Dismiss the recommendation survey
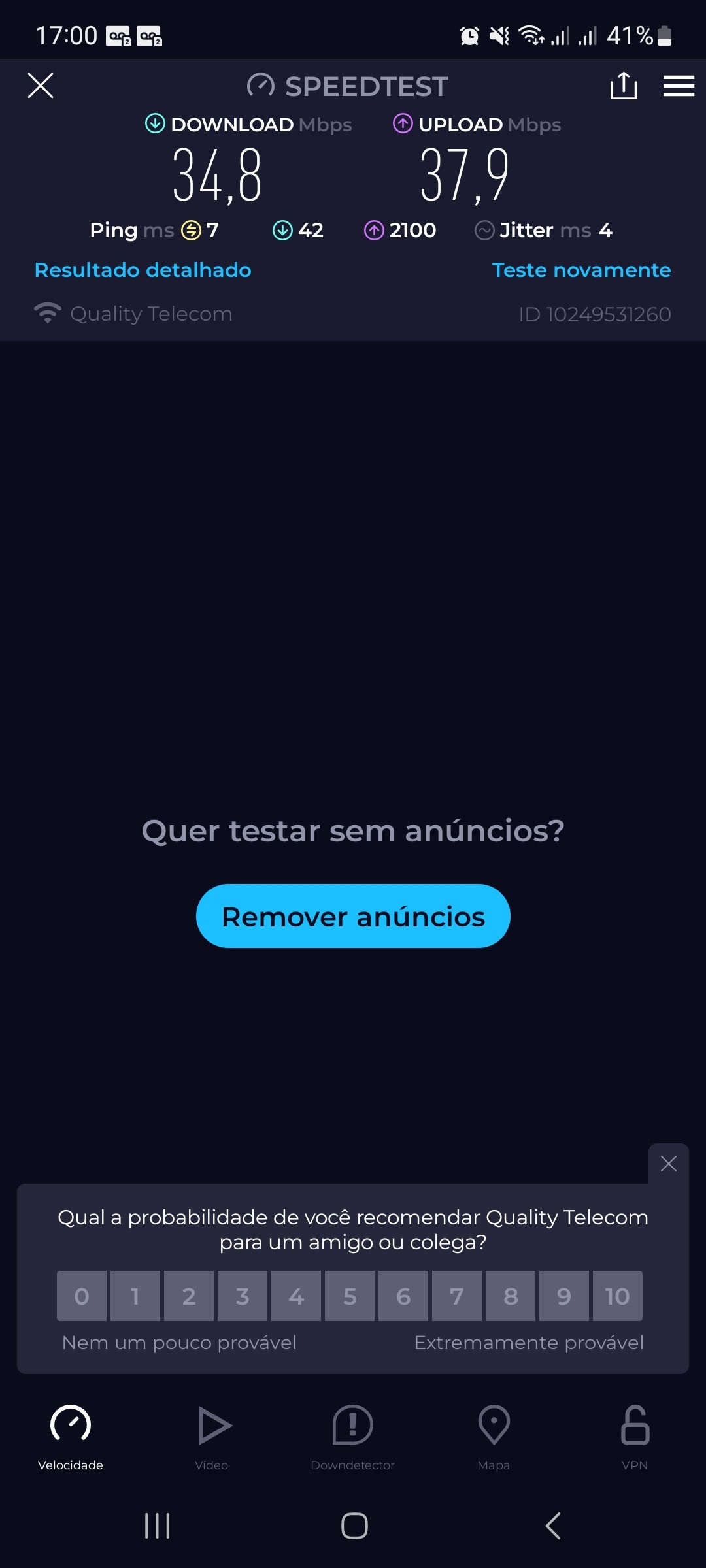This screenshot has height=1568, width=706. click(668, 1164)
